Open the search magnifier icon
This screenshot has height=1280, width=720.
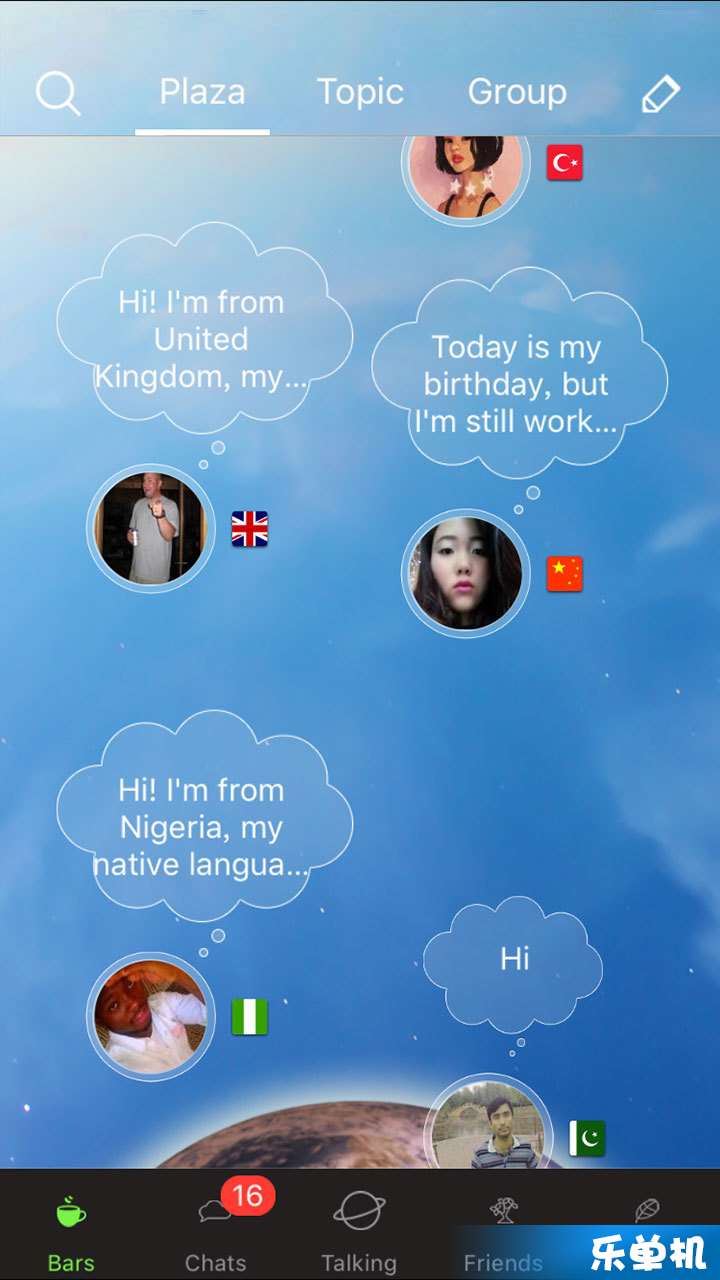click(x=58, y=94)
